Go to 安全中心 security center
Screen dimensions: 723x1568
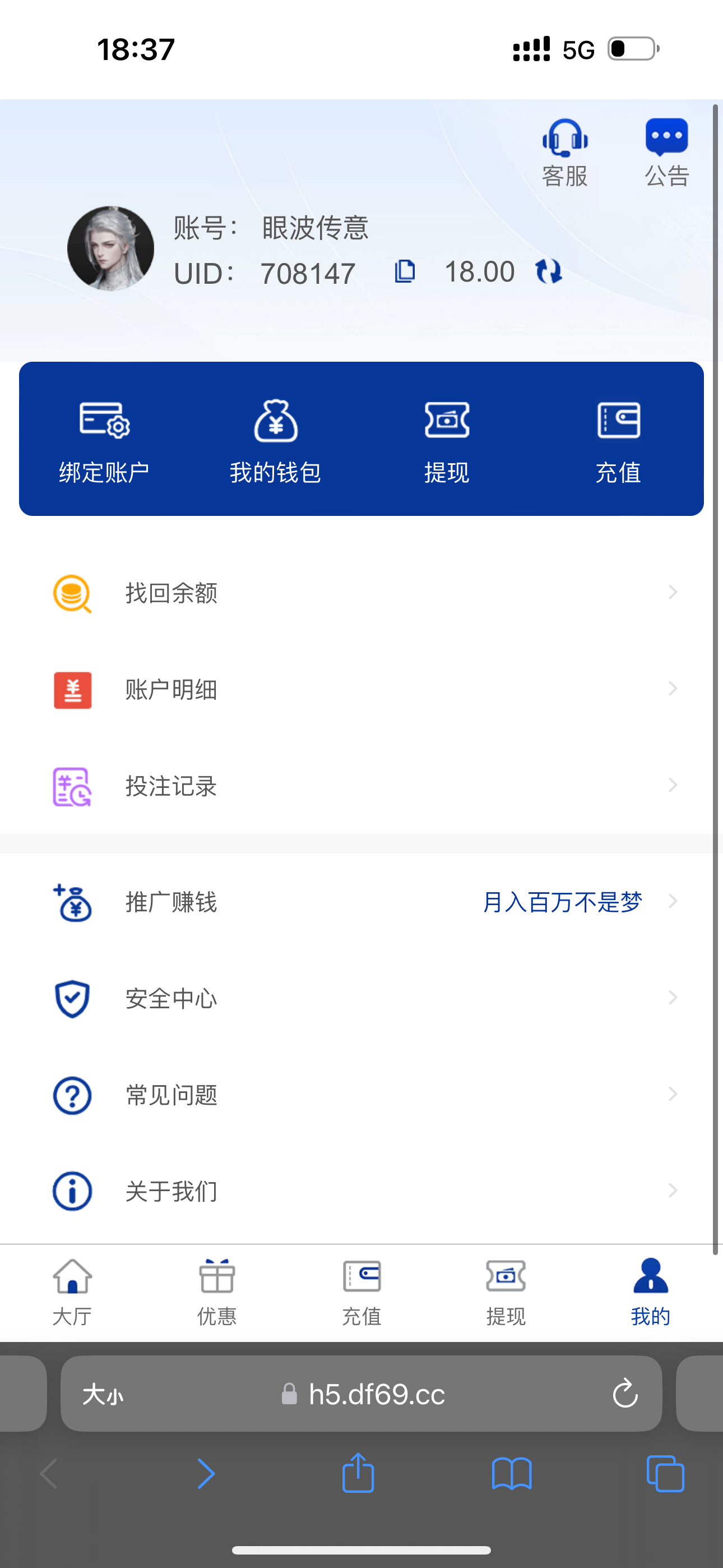361,998
